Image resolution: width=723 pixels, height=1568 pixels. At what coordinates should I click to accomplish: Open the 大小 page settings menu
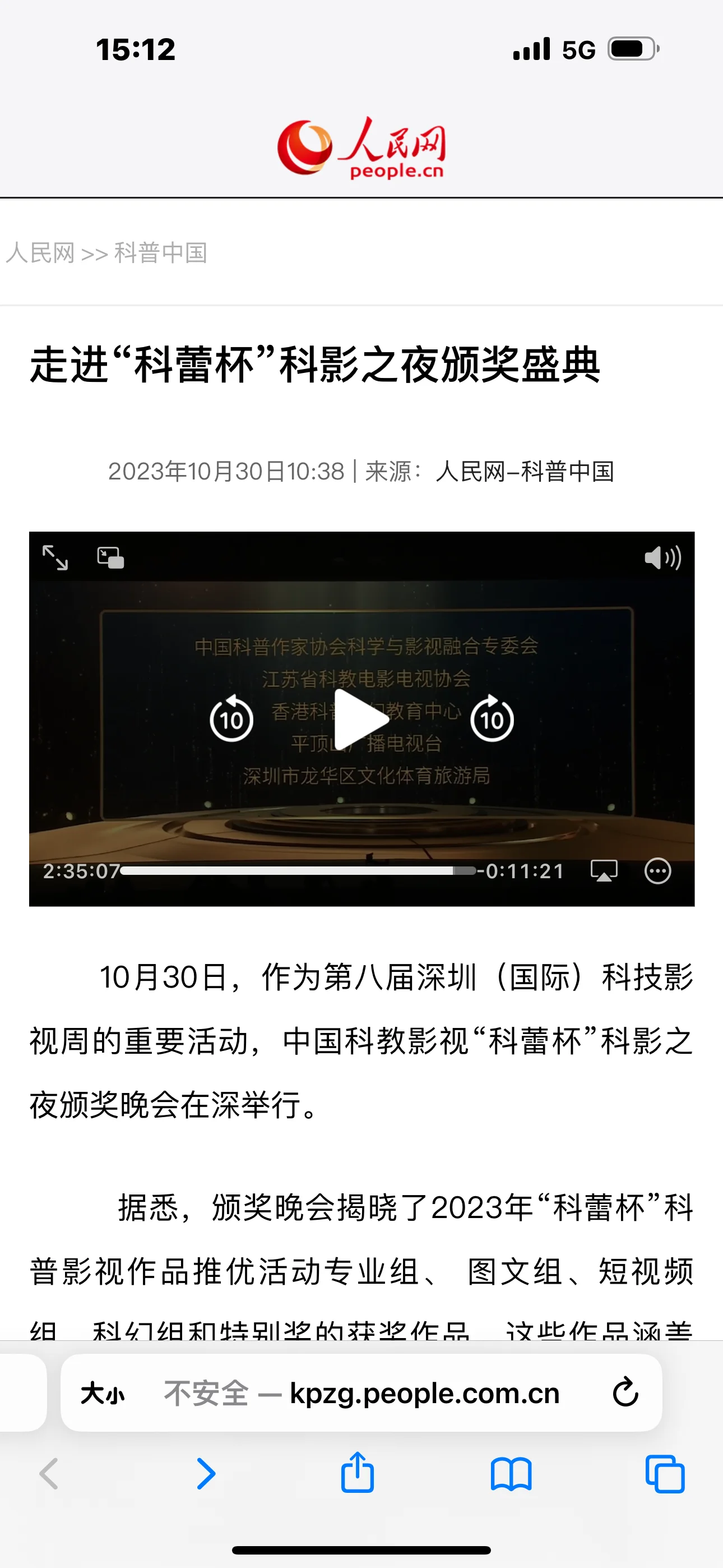[x=102, y=1392]
